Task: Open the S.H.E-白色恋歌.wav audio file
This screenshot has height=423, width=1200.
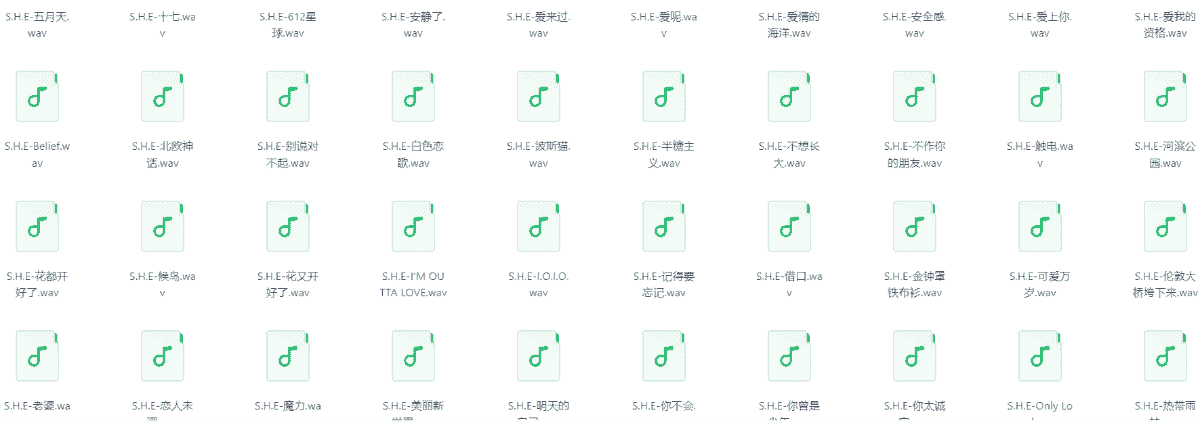Action: (413, 97)
